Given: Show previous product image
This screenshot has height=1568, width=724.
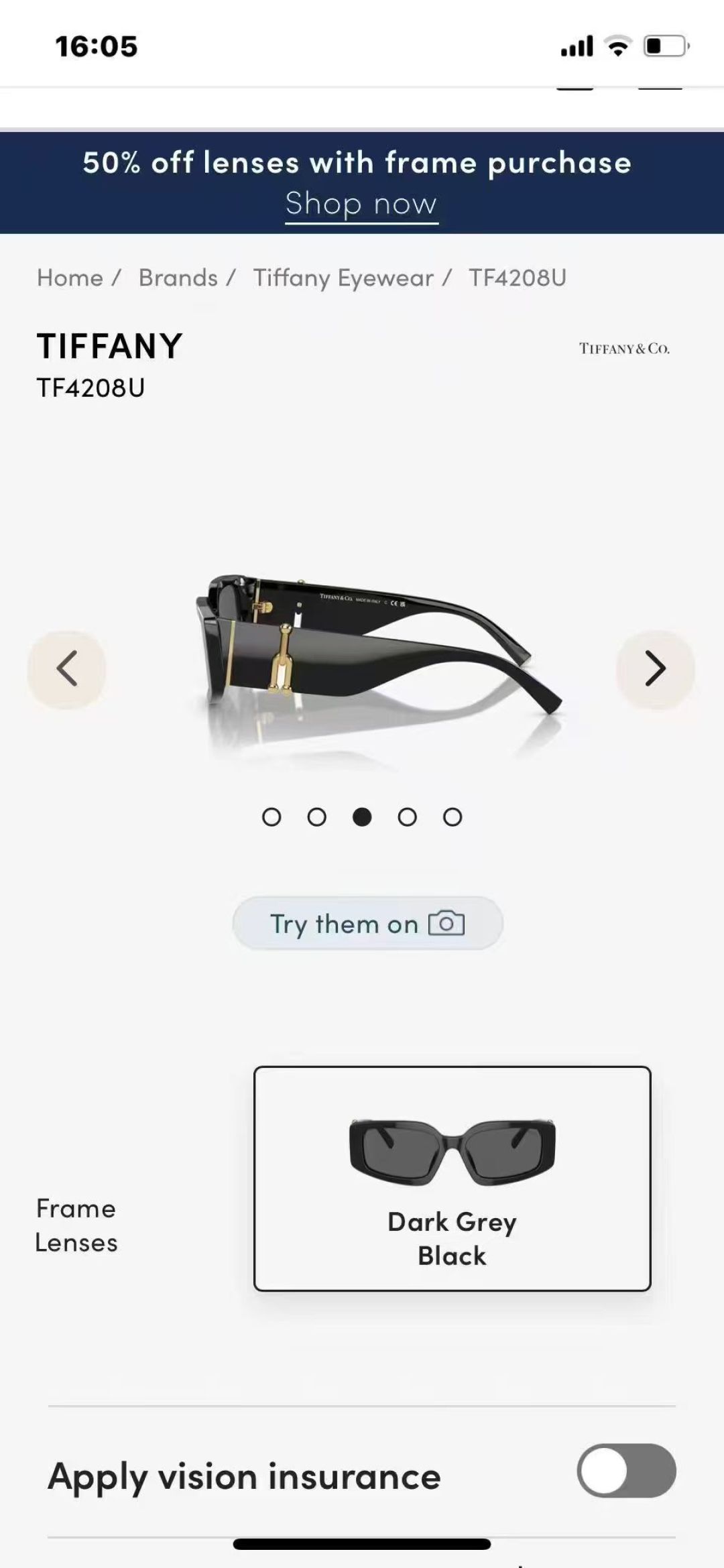Looking at the screenshot, I should coord(66,668).
